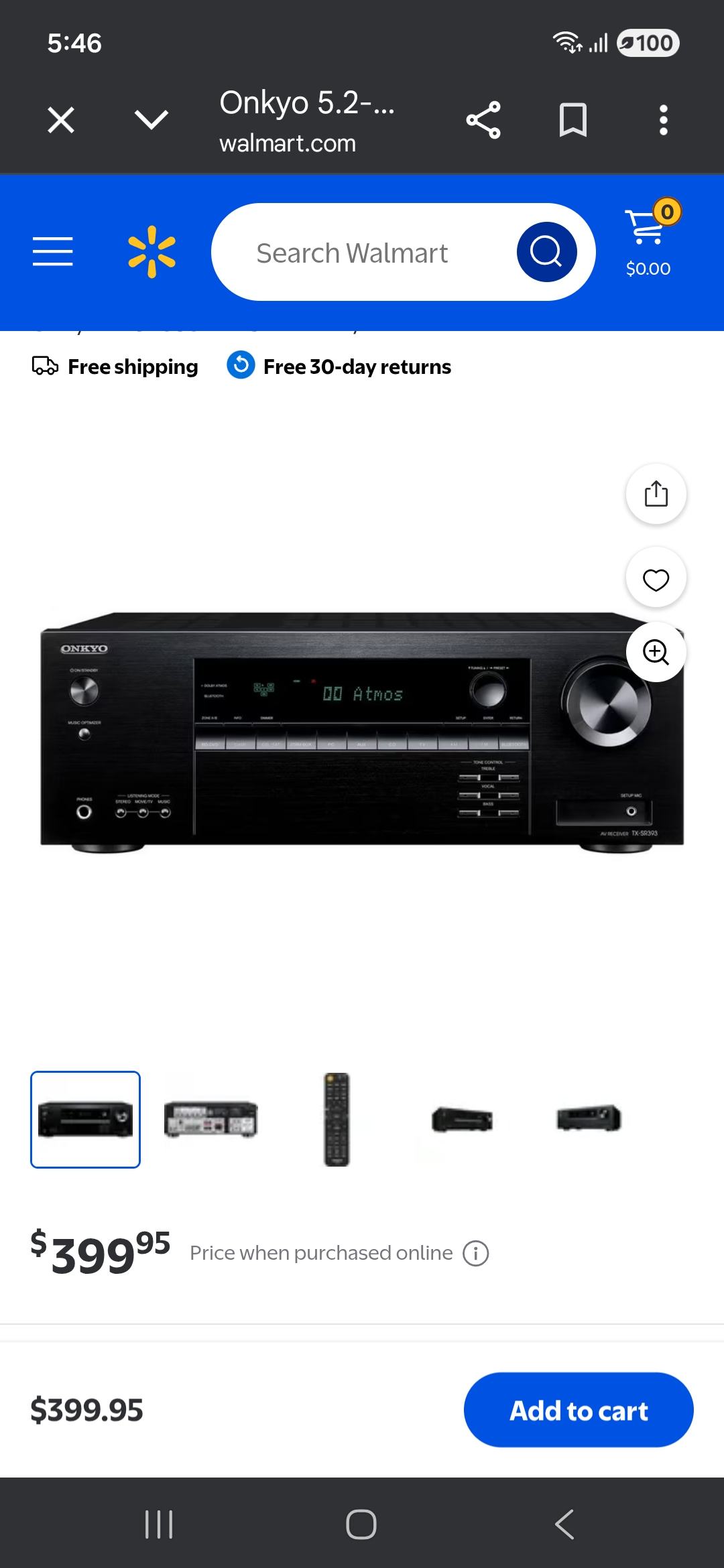Viewport: 724px width, 1568px height.
Task: Share this product using the round share button
Action: pos(656,494)
